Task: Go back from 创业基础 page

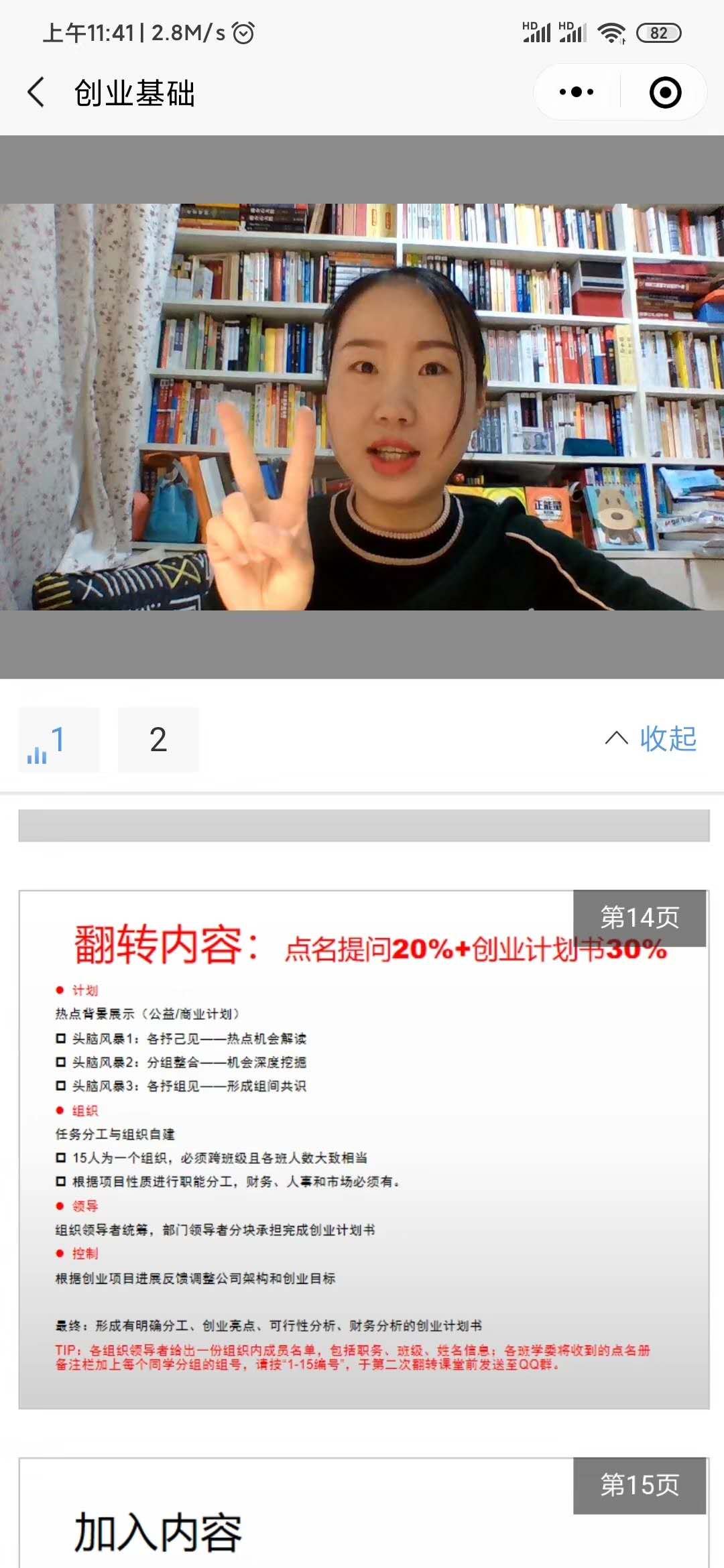Action: pyautogui.click(x=36, y=92)
